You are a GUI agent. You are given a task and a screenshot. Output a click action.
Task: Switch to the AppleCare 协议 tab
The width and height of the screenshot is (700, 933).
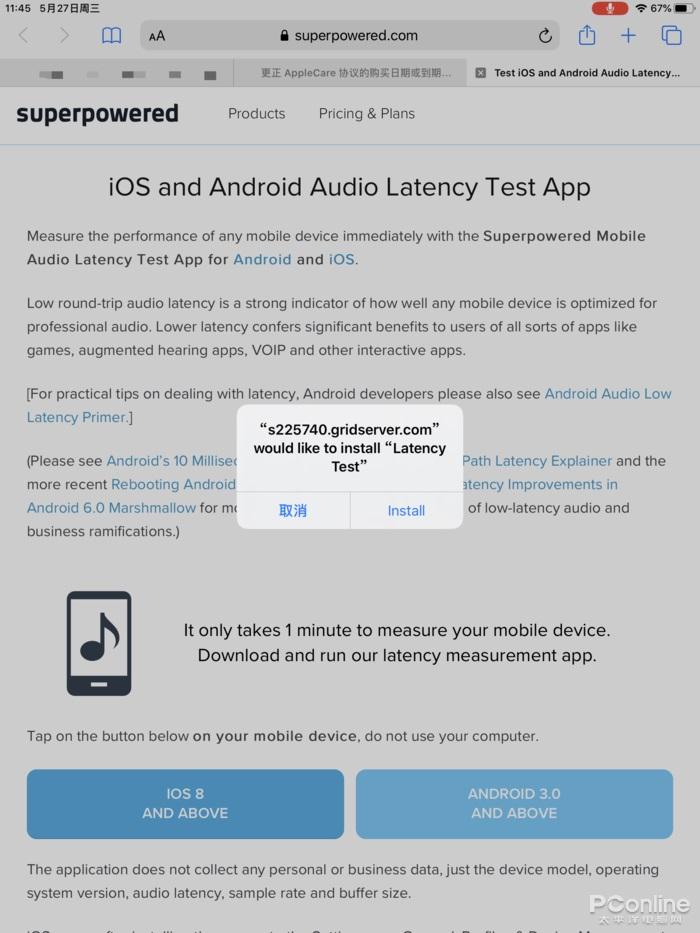click(x=355, y=73)
